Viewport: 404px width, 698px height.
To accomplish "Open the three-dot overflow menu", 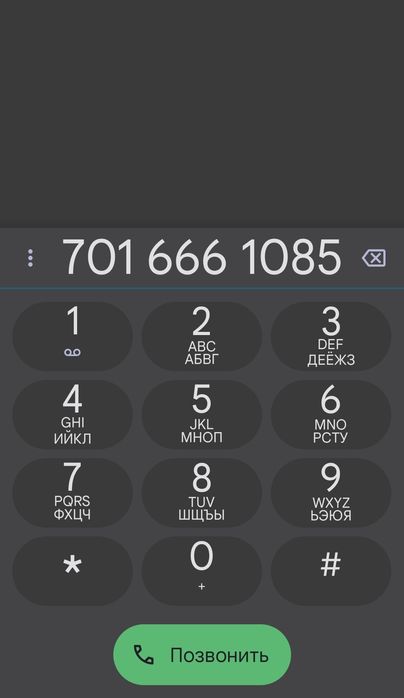I will click(30, 258).
